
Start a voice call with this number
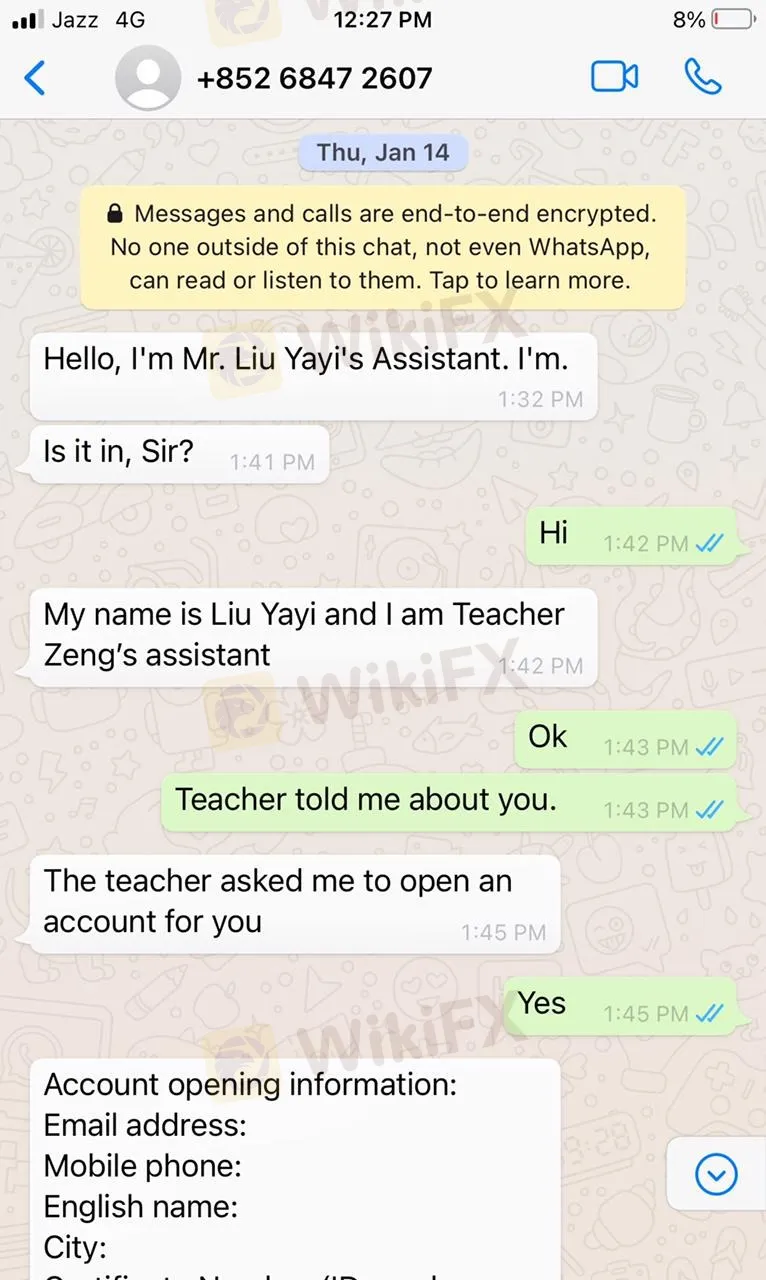click(x=703, y=77)
